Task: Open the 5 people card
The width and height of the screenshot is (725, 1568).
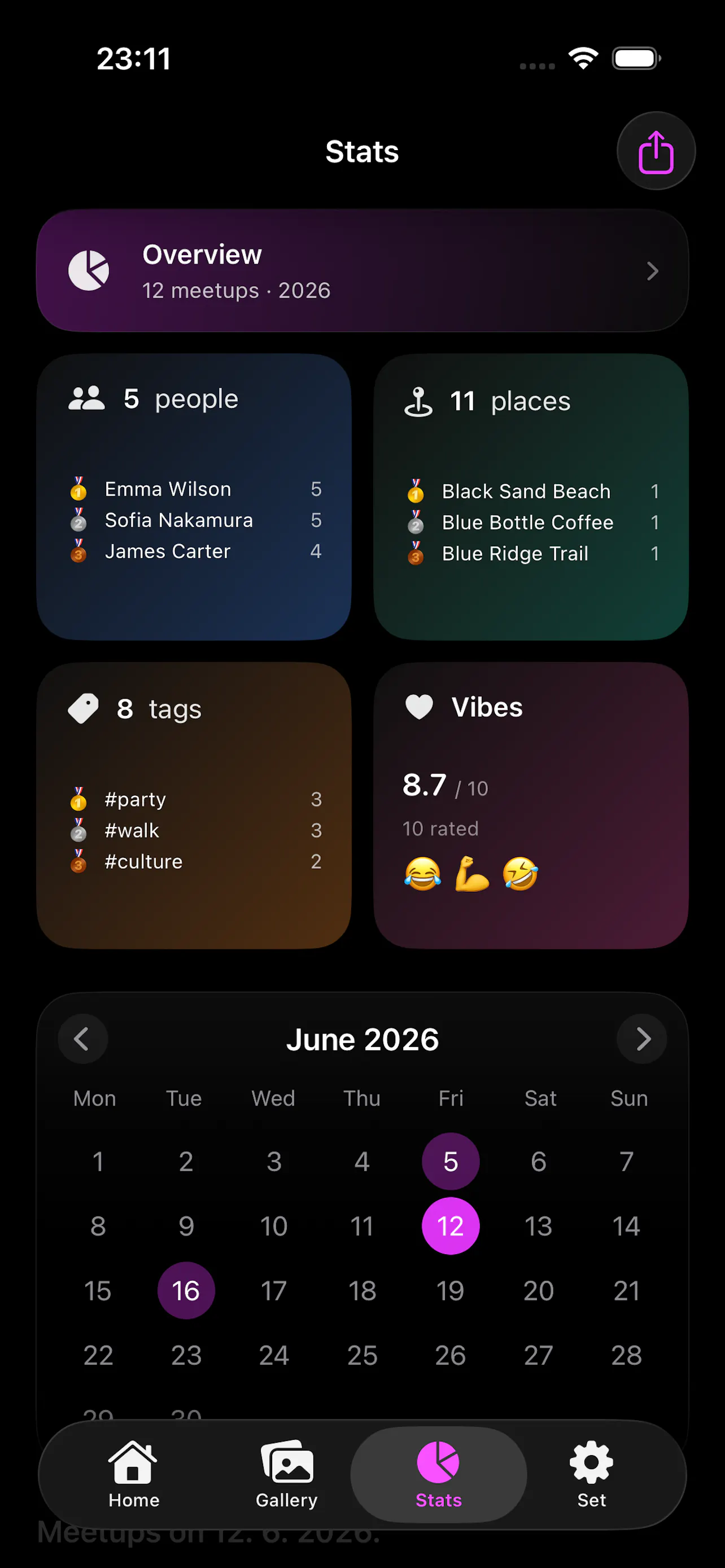Action: 194,497
